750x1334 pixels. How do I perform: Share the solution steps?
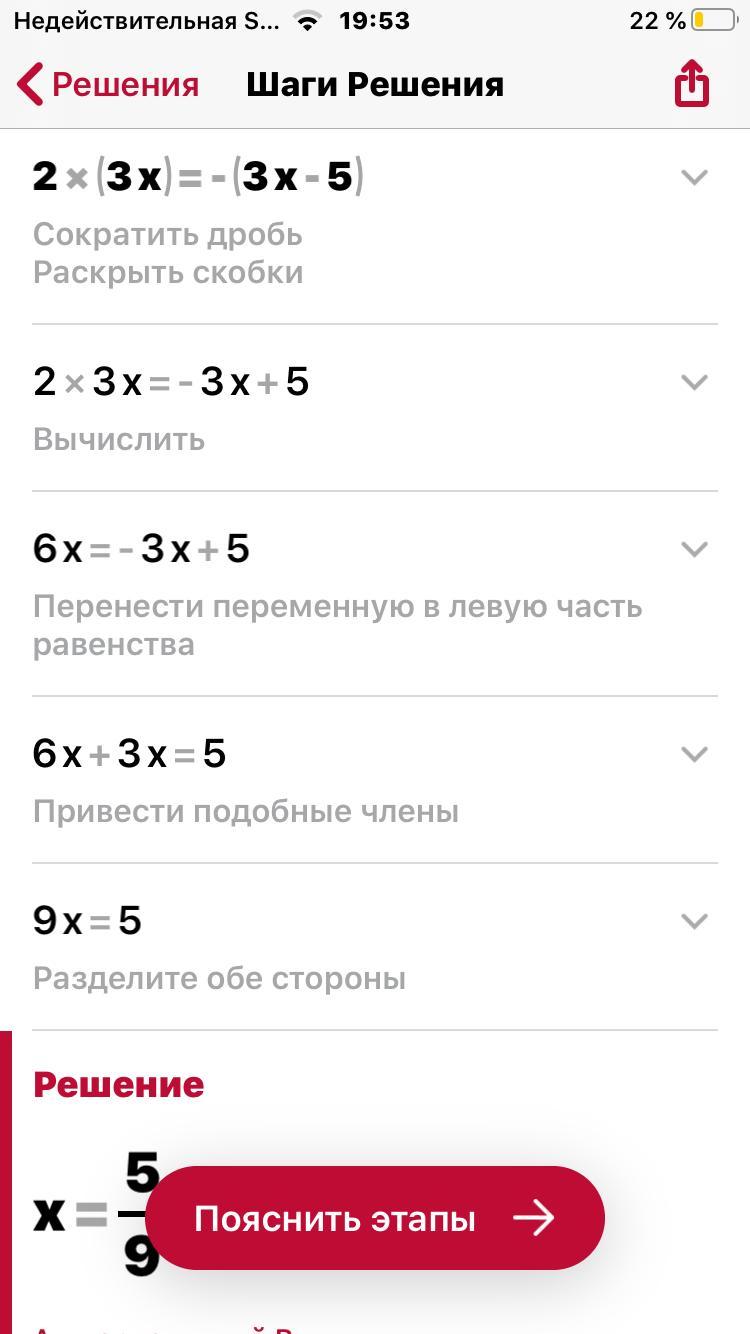(692, 84)
